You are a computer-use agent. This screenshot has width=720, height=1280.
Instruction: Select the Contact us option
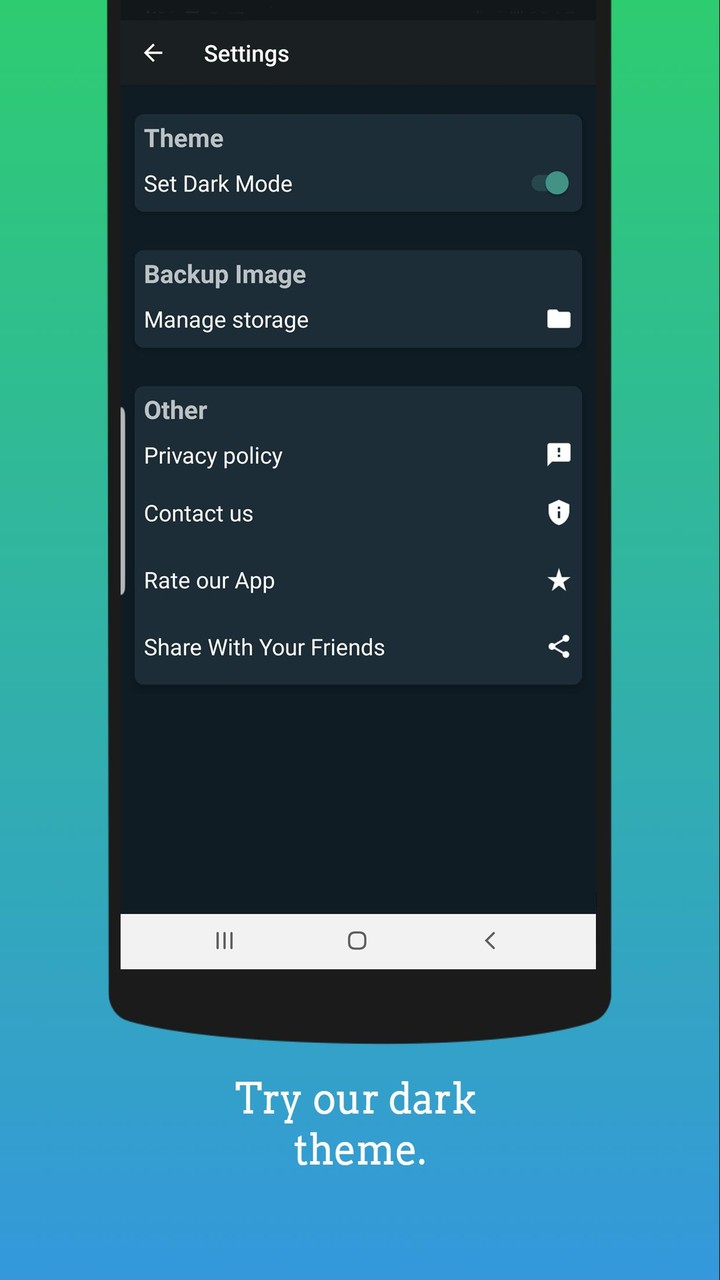coord(198,513)
